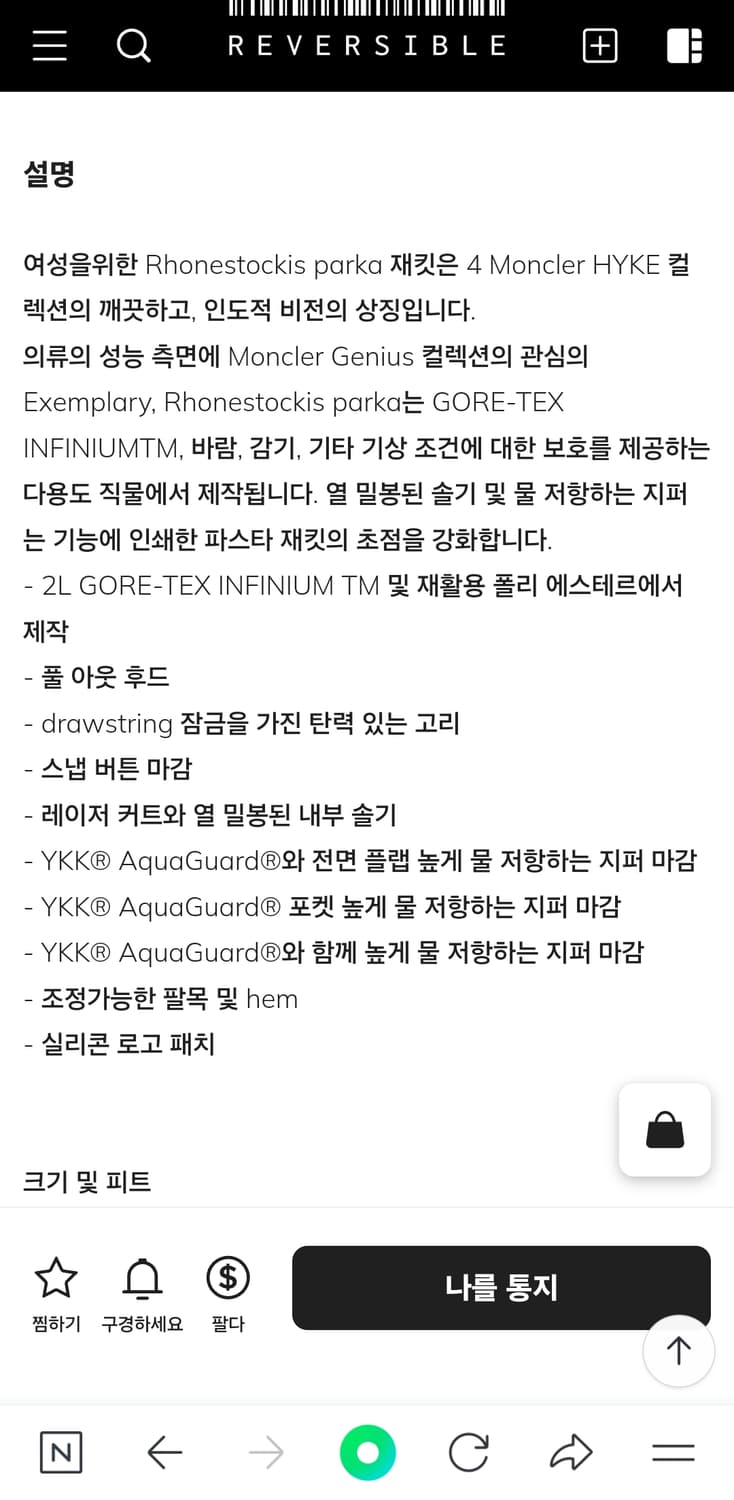Tap the bell icon labeled 구경하세요
Viewport: 734px width, 1500px height.
(x=141, y=1277)
